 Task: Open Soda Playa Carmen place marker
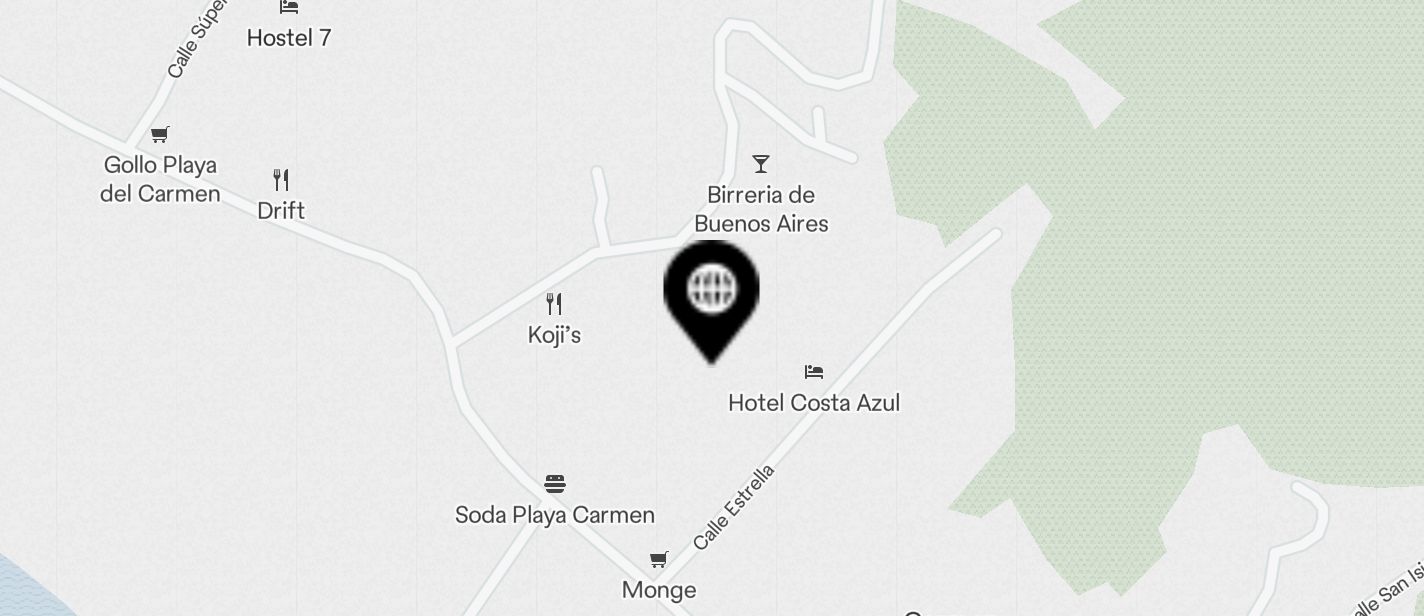tap(555, 485)
